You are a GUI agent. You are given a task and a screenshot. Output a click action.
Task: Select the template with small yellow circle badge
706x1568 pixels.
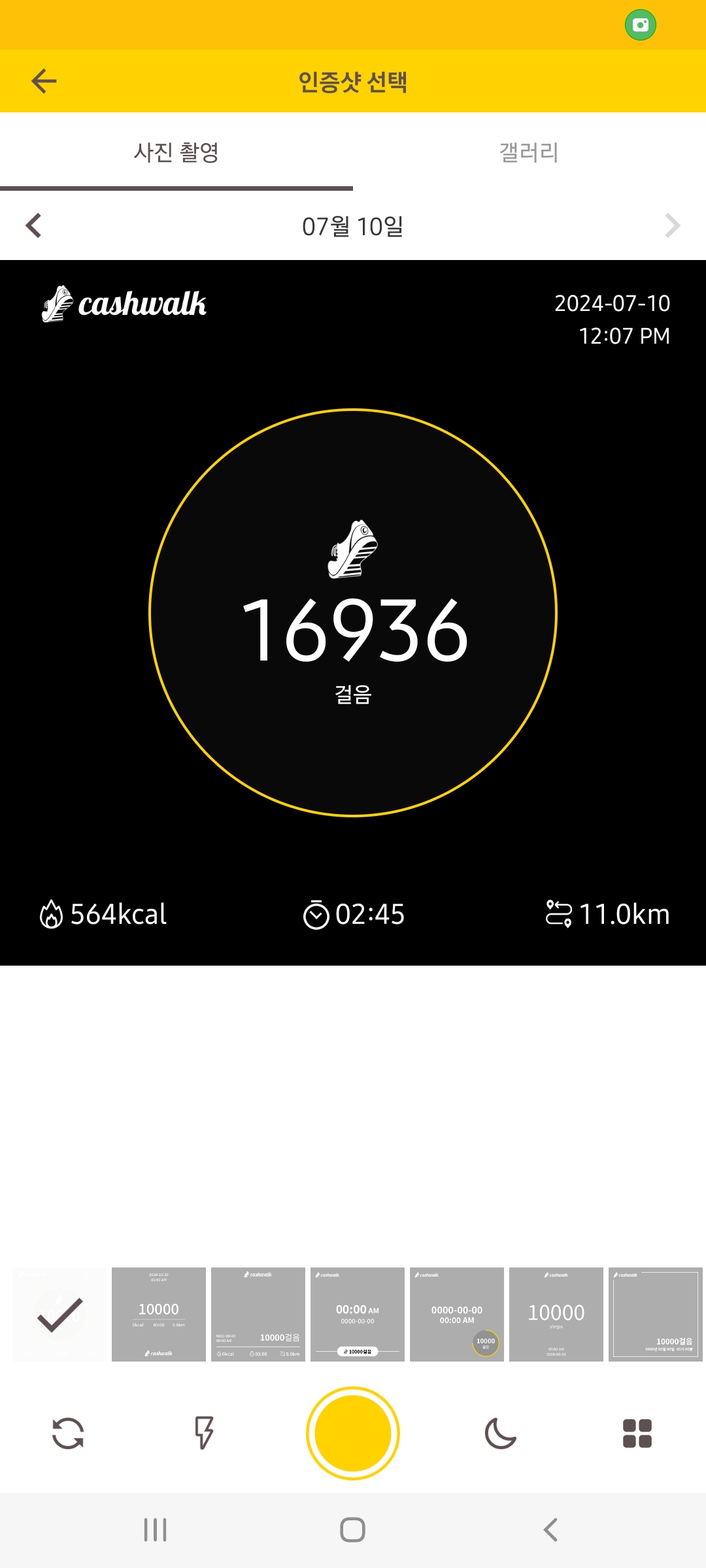click(x=457, y=1315)
